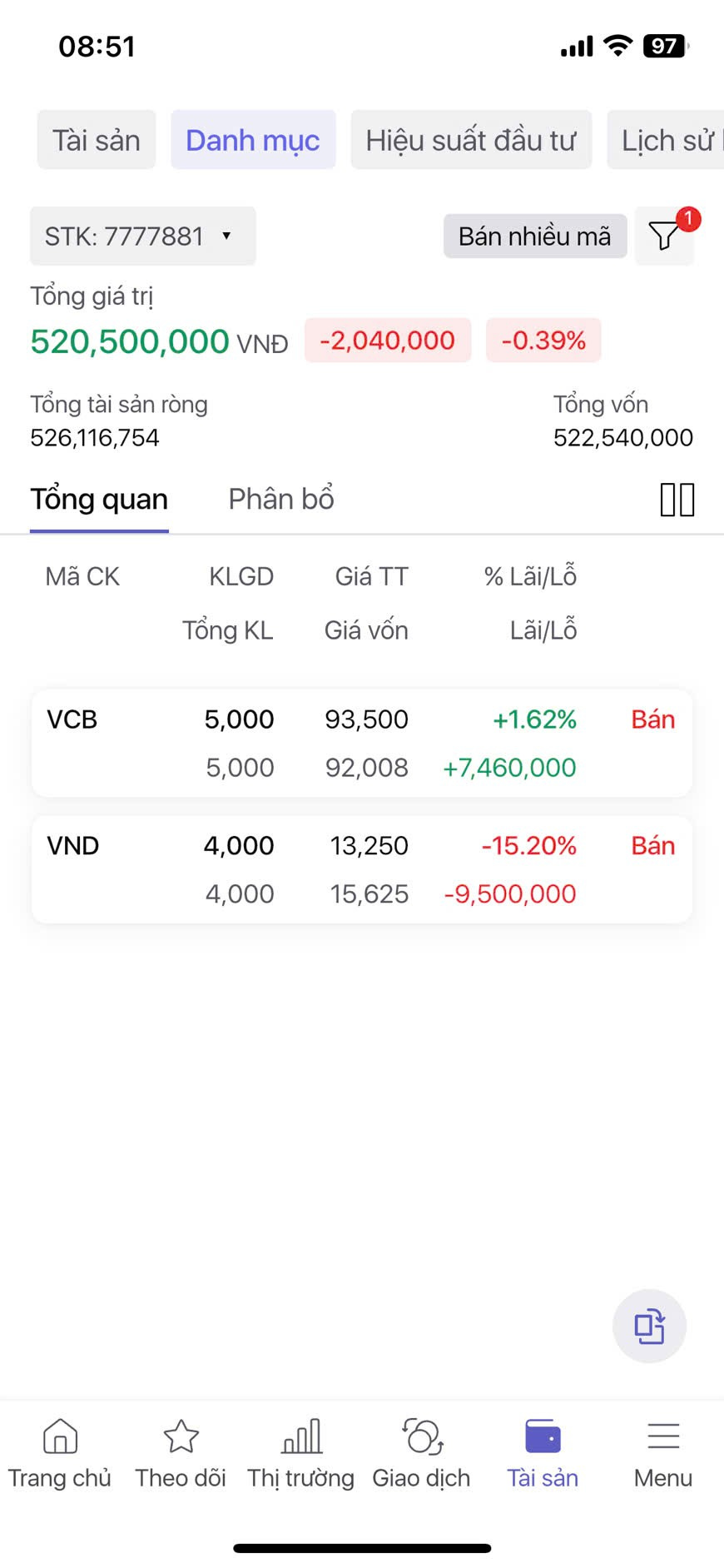Open the Hiệu suất đầu tư tab
Viewport: 724px width, 1568px height.
pos(471,140)
